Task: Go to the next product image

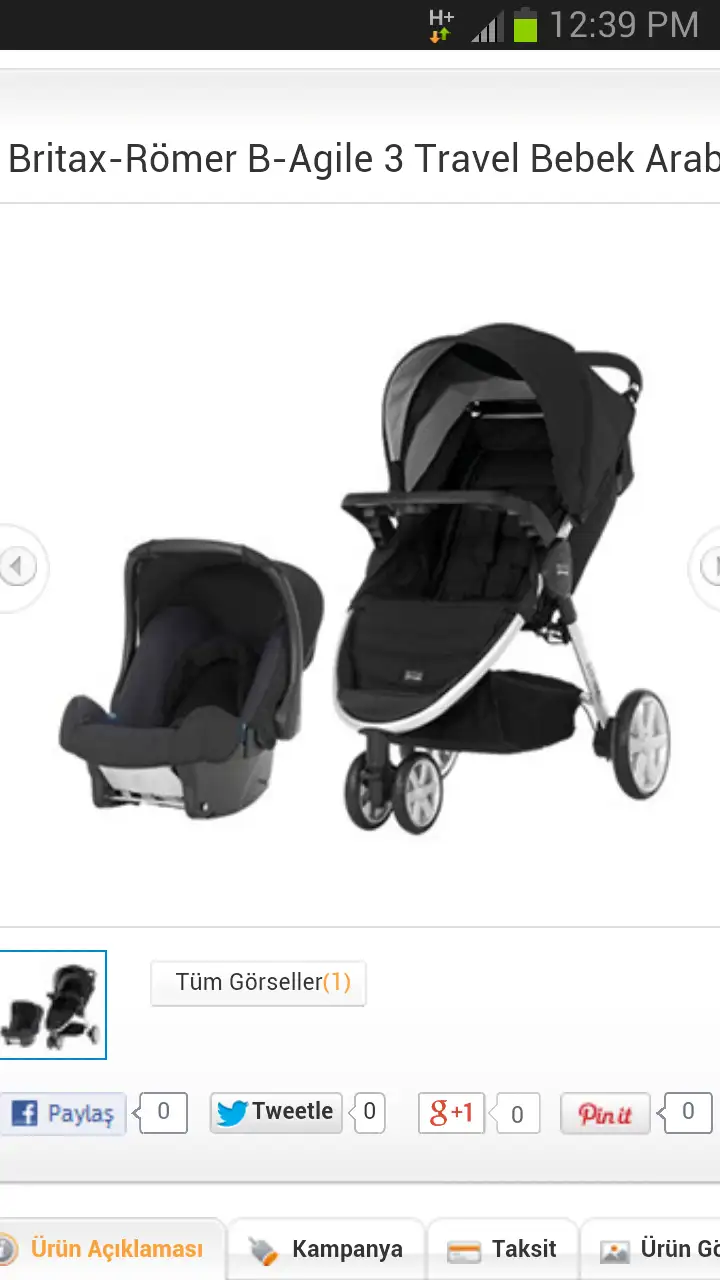Action: pyautogui.click(x=706, y=567)
